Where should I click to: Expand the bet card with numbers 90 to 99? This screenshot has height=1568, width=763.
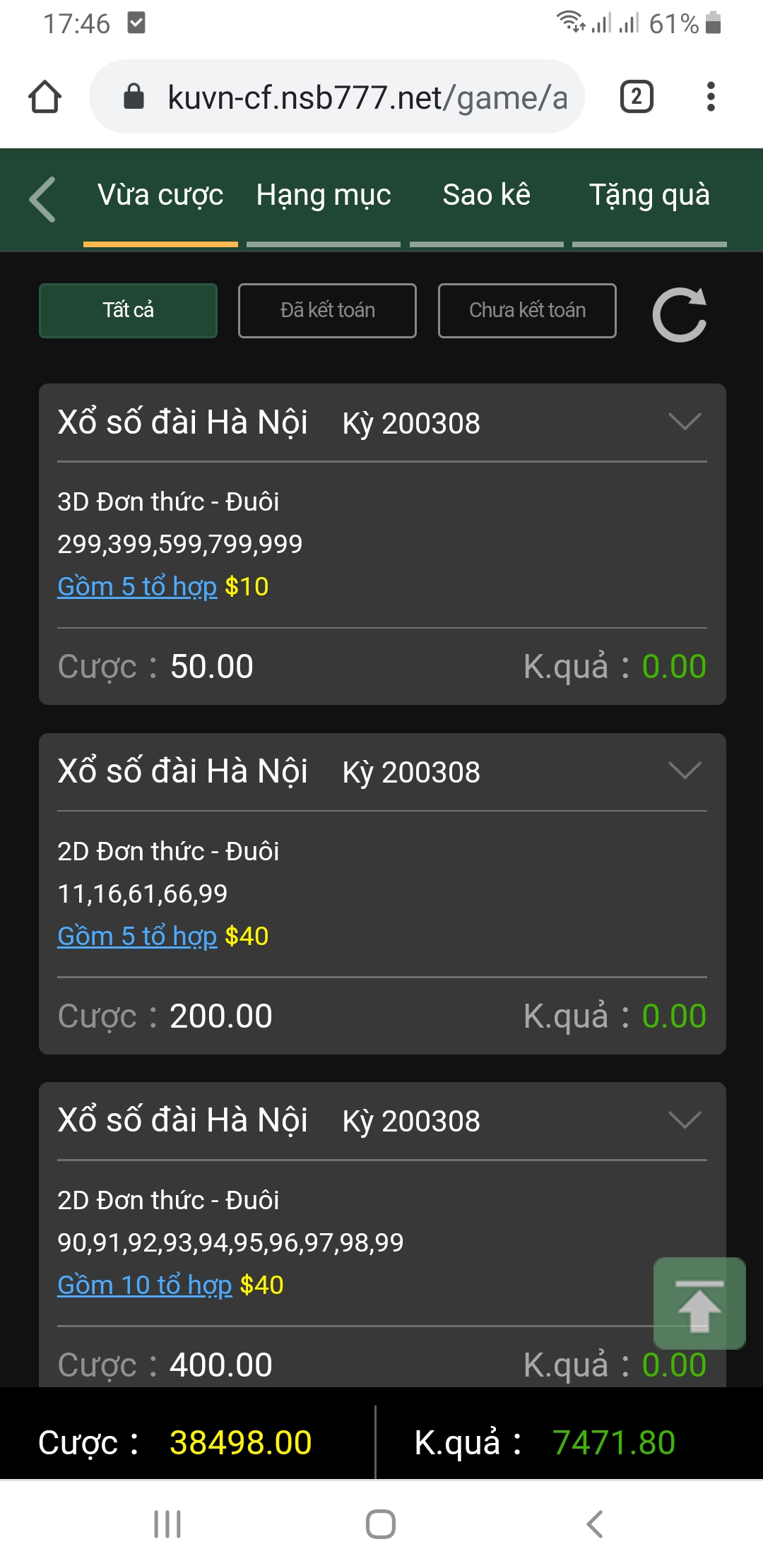pos(685,1119)
